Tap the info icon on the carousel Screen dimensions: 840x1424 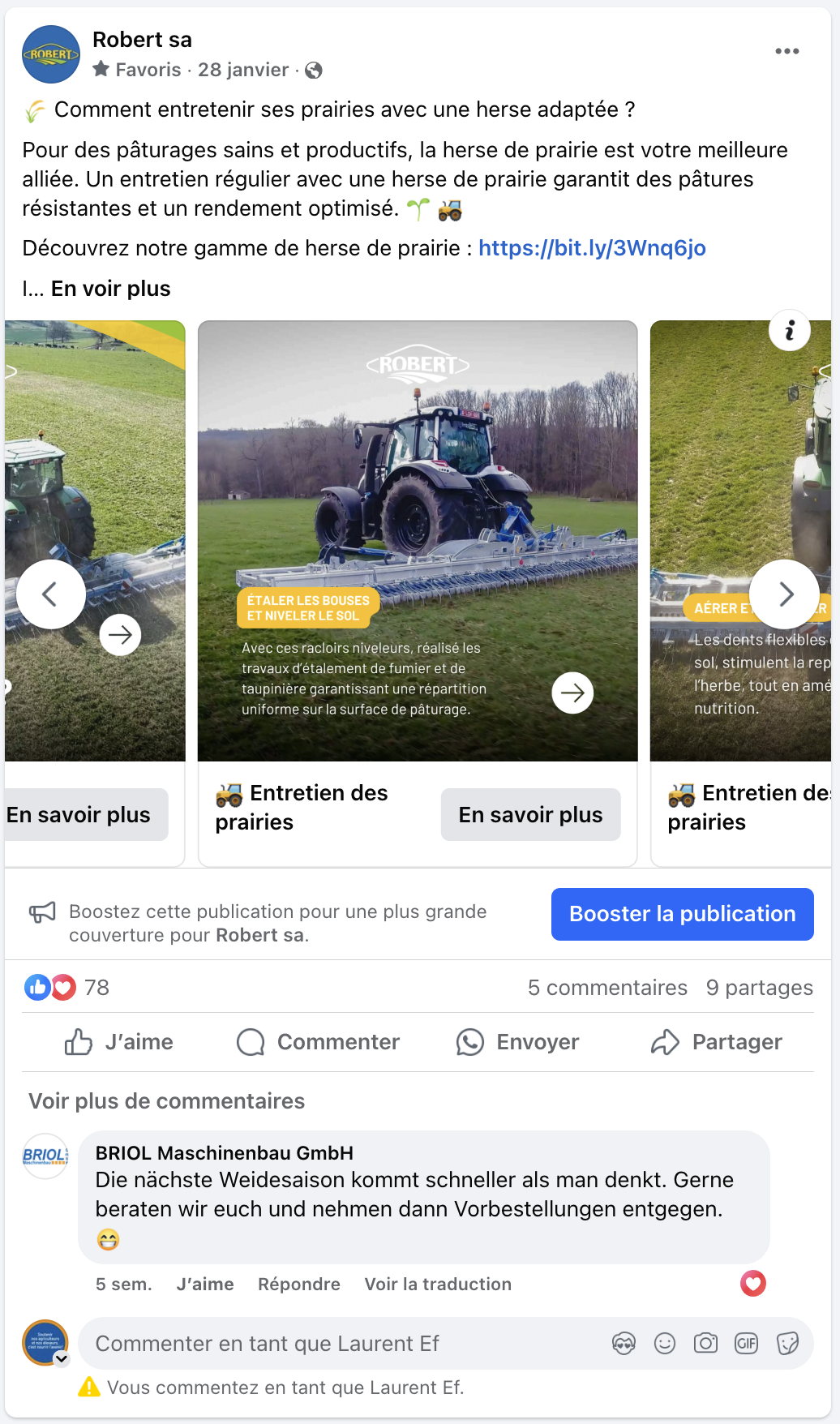(x=790, y=330)
